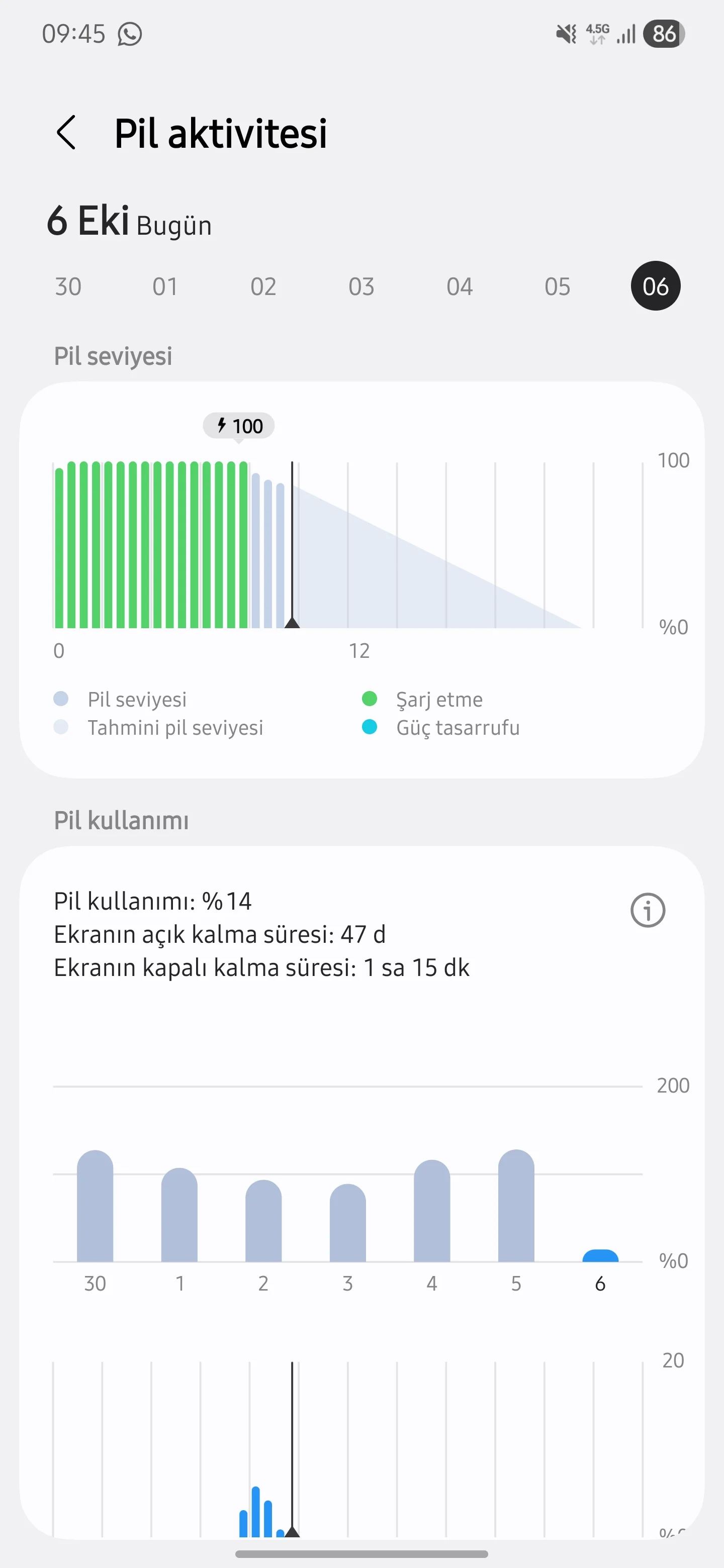Select date 30 in the day strip

(x=68, y=286)
